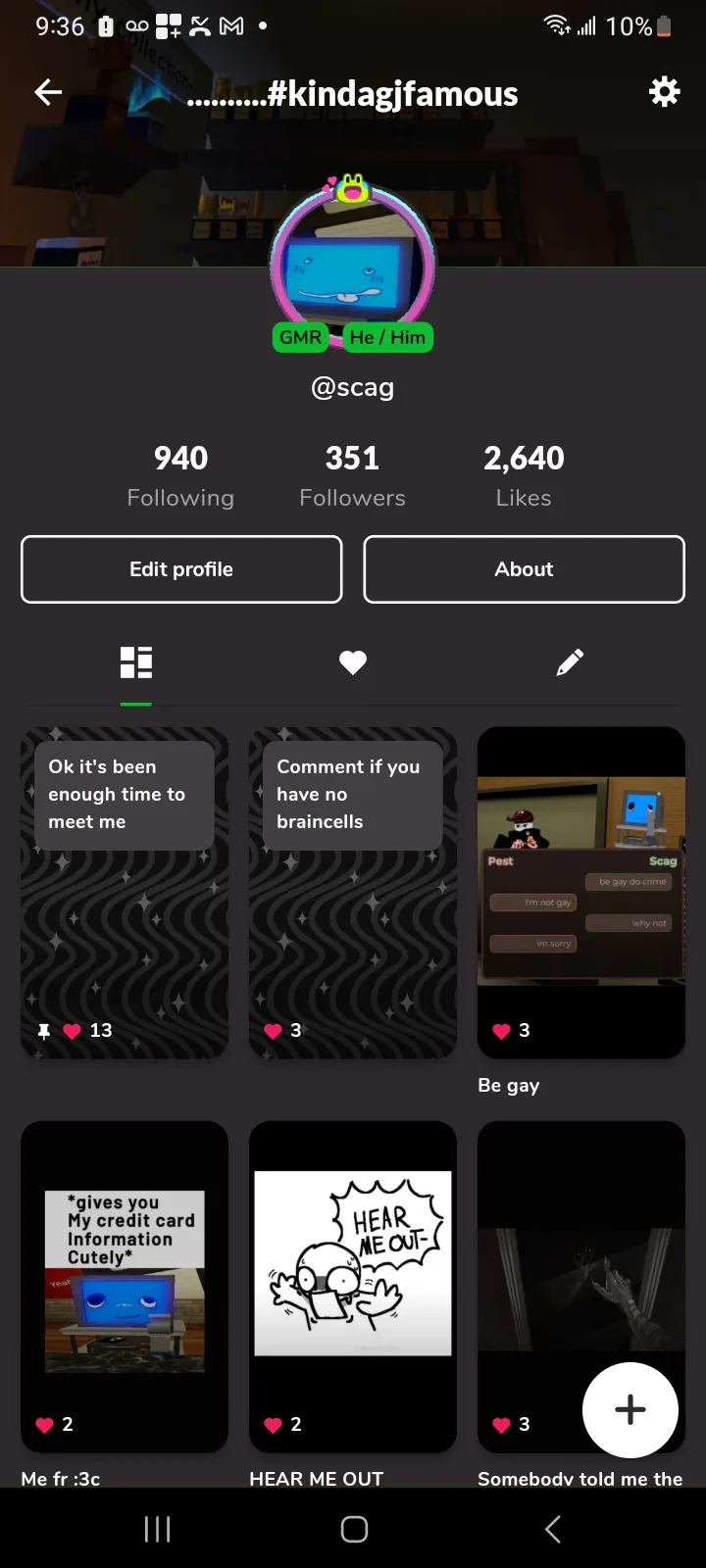Open the 'Be gay' post
706x1568 pixels.
(580, 892)
